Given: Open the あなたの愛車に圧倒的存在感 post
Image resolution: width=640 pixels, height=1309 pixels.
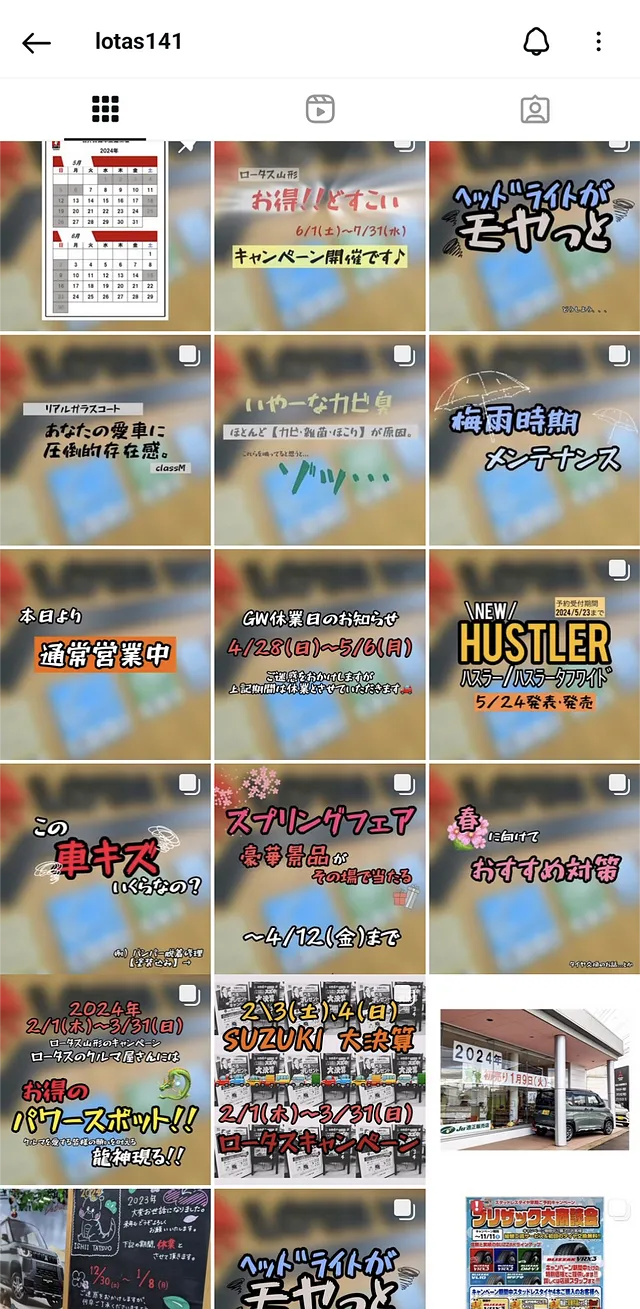Looking at the screenshot, I should tap(105, 440).
